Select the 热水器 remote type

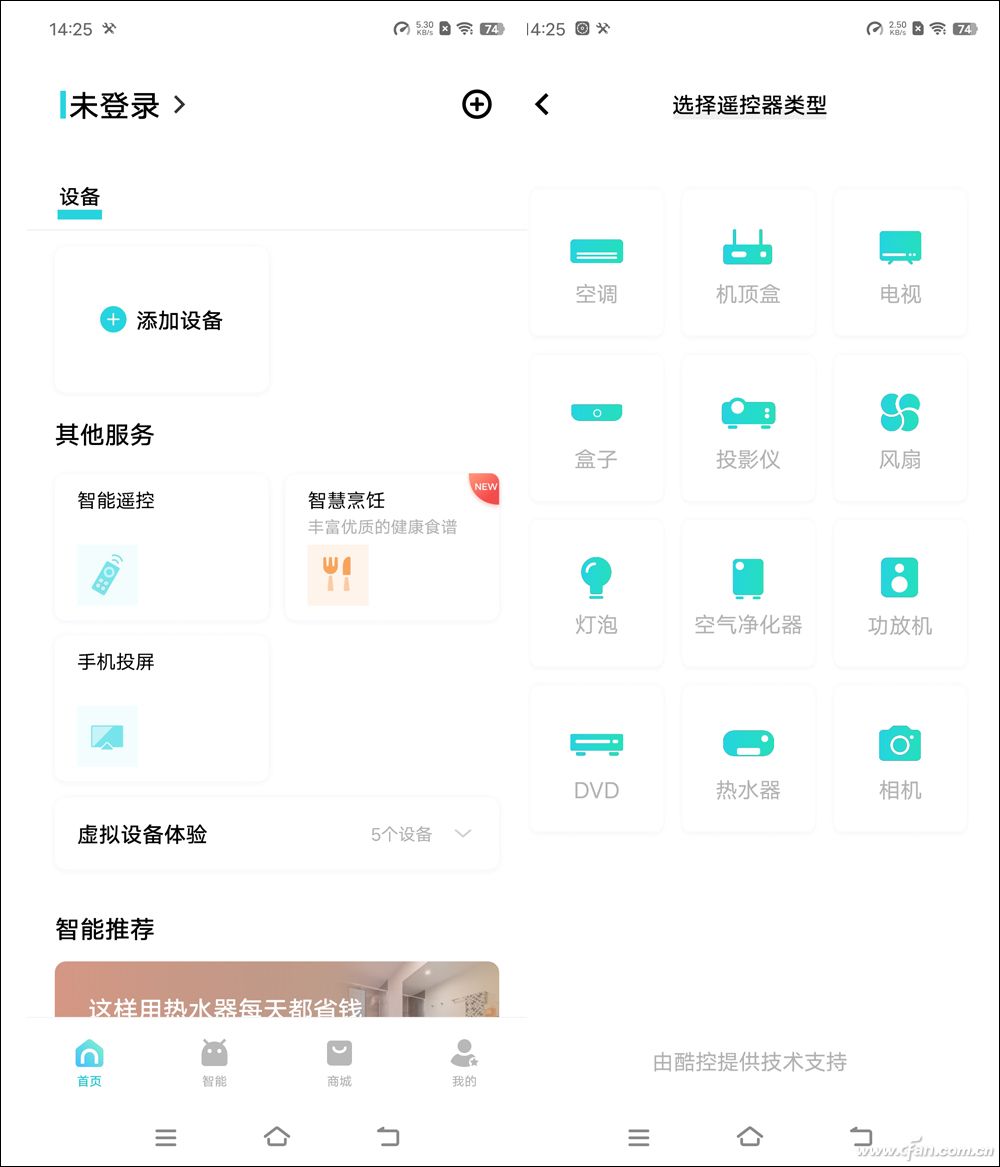(x=748, y=759)
